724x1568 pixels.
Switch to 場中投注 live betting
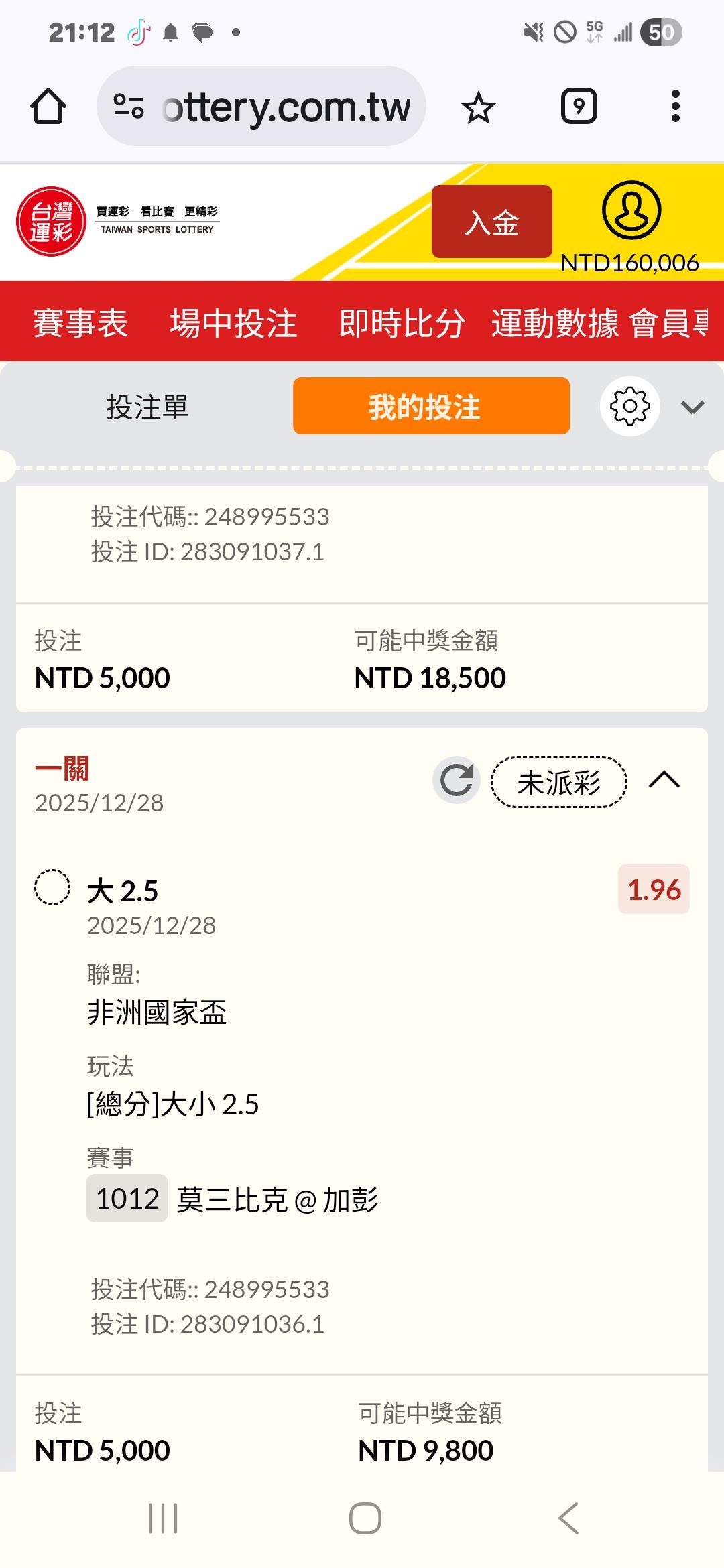[x=233, y=323]
